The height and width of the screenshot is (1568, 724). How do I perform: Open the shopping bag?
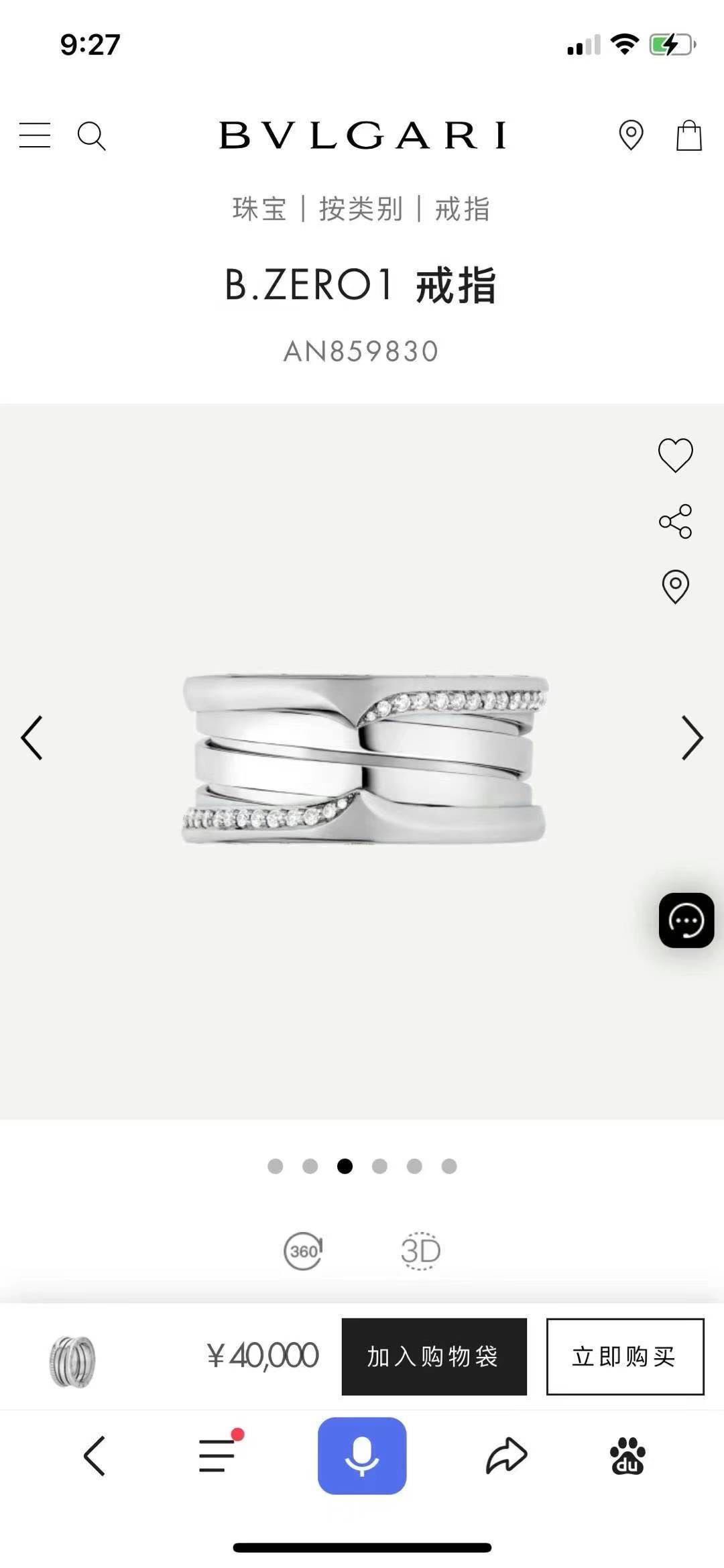(x=688, y=135)
